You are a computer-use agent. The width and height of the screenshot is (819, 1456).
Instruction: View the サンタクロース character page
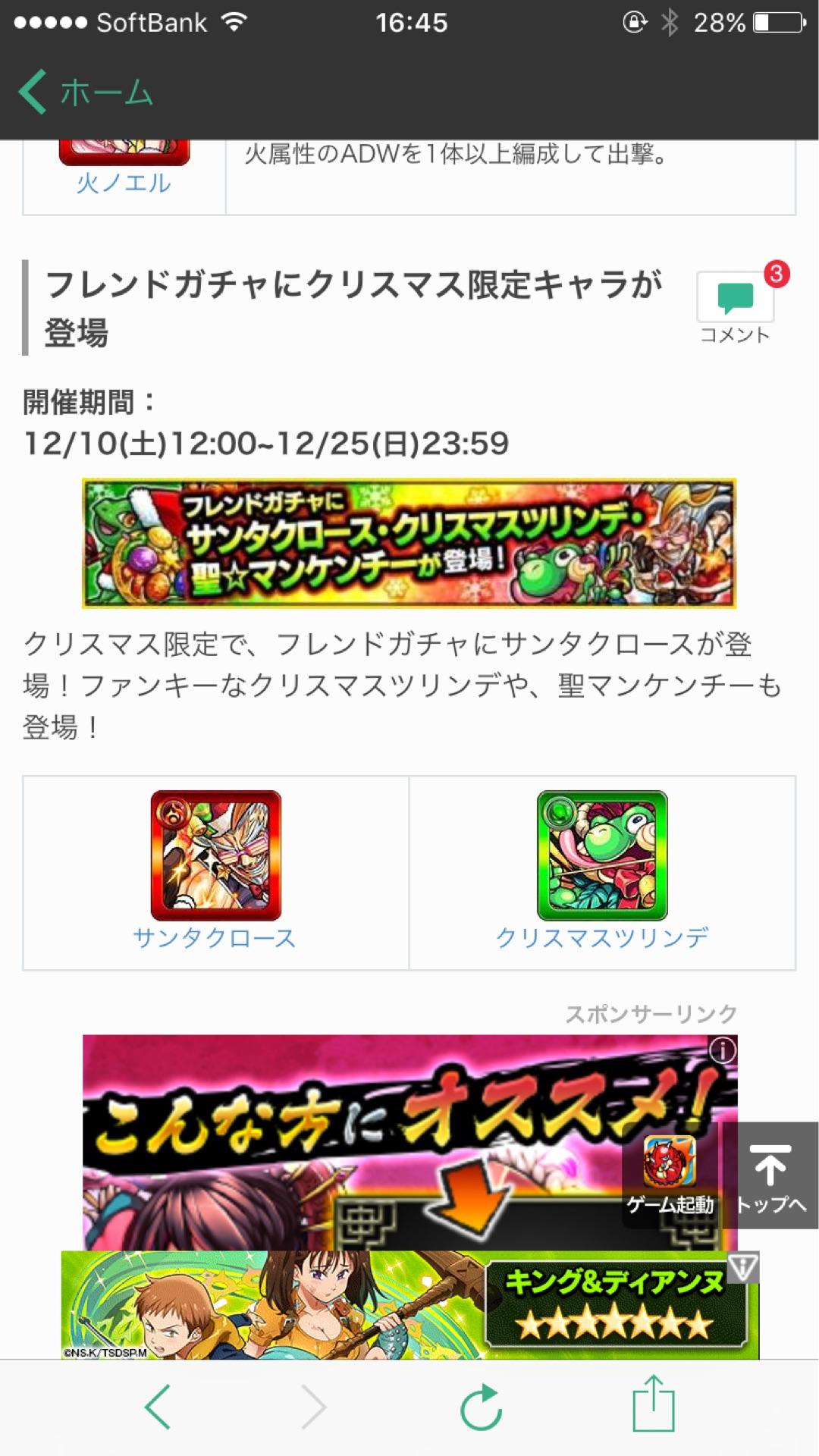click(215, 937)
